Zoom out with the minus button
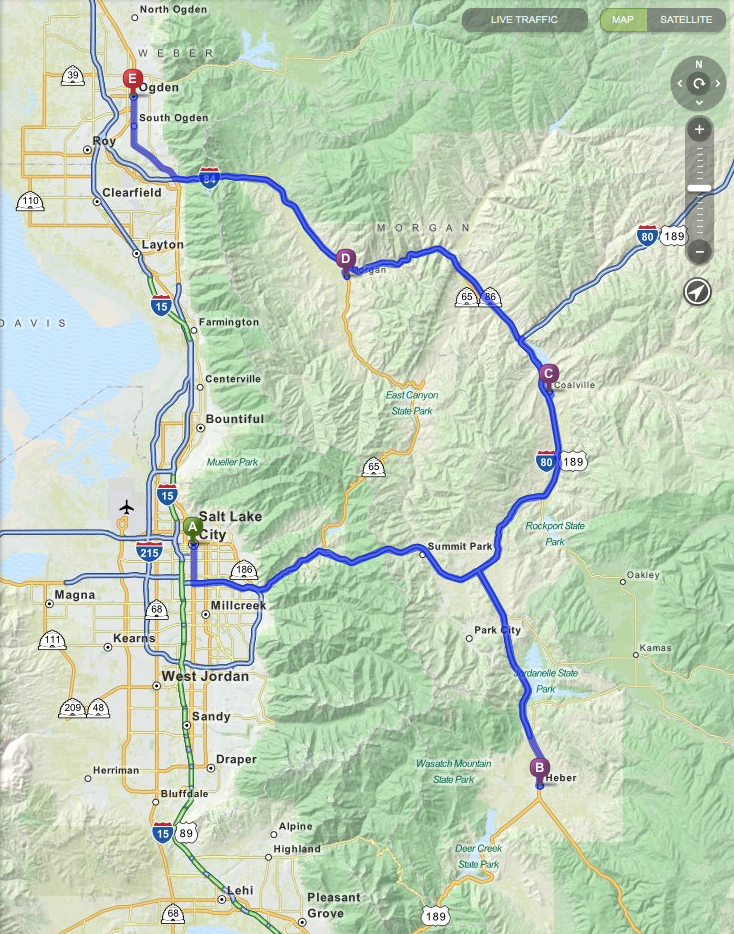The image size is (734, 934). (699, 251)
